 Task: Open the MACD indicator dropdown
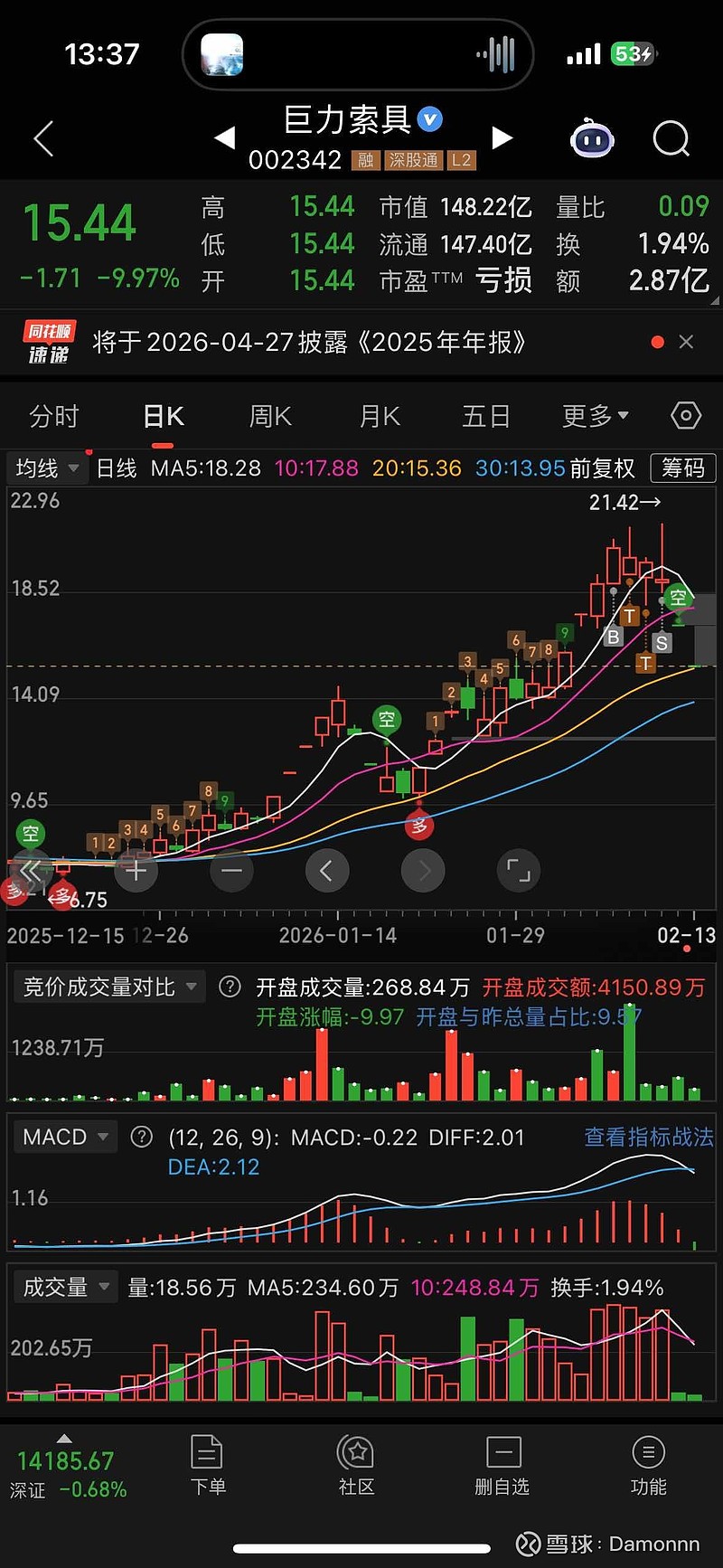point(64,1136)
